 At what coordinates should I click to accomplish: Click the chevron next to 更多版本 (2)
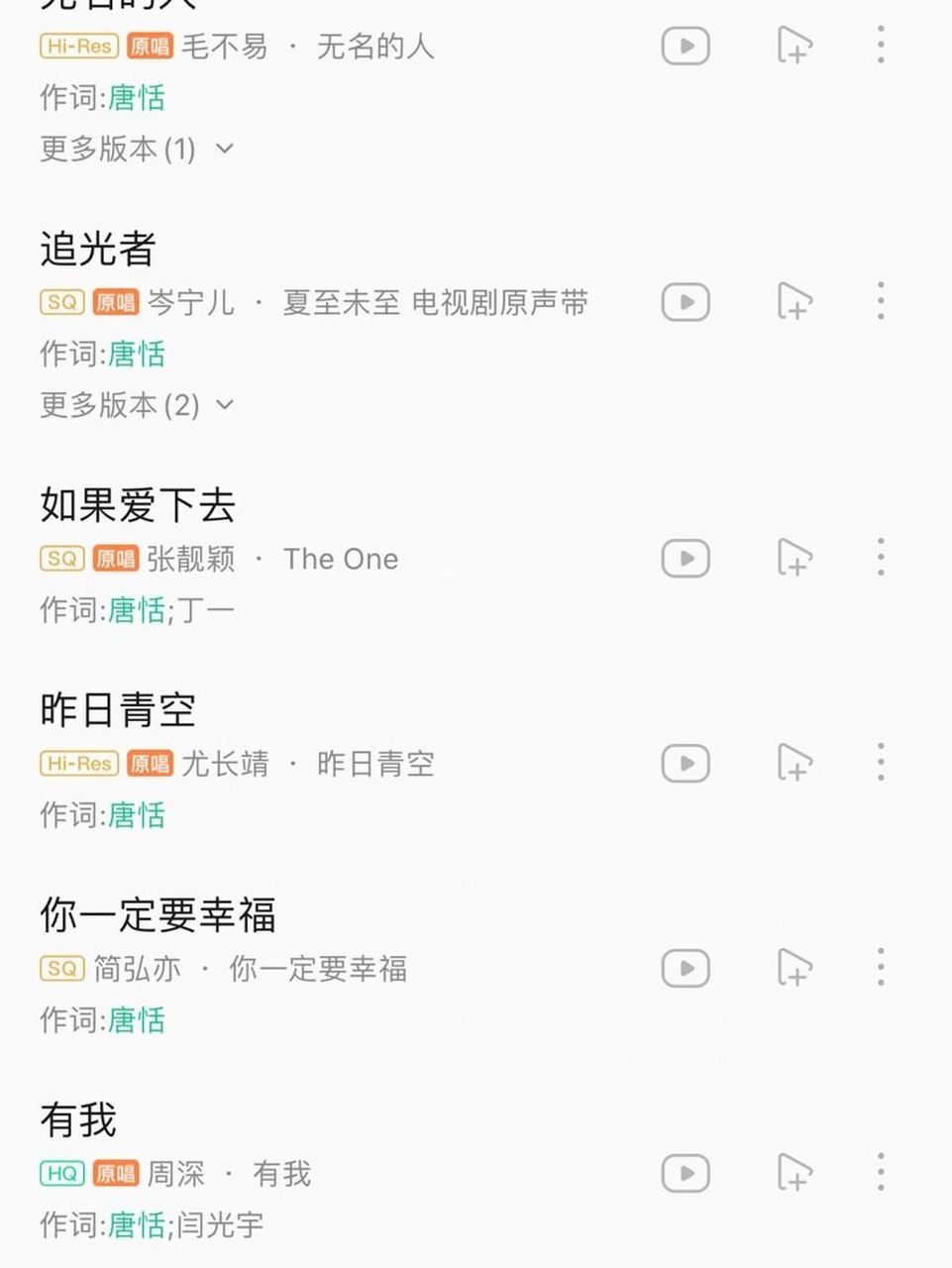pyautogui.click(x=225, y=405)
